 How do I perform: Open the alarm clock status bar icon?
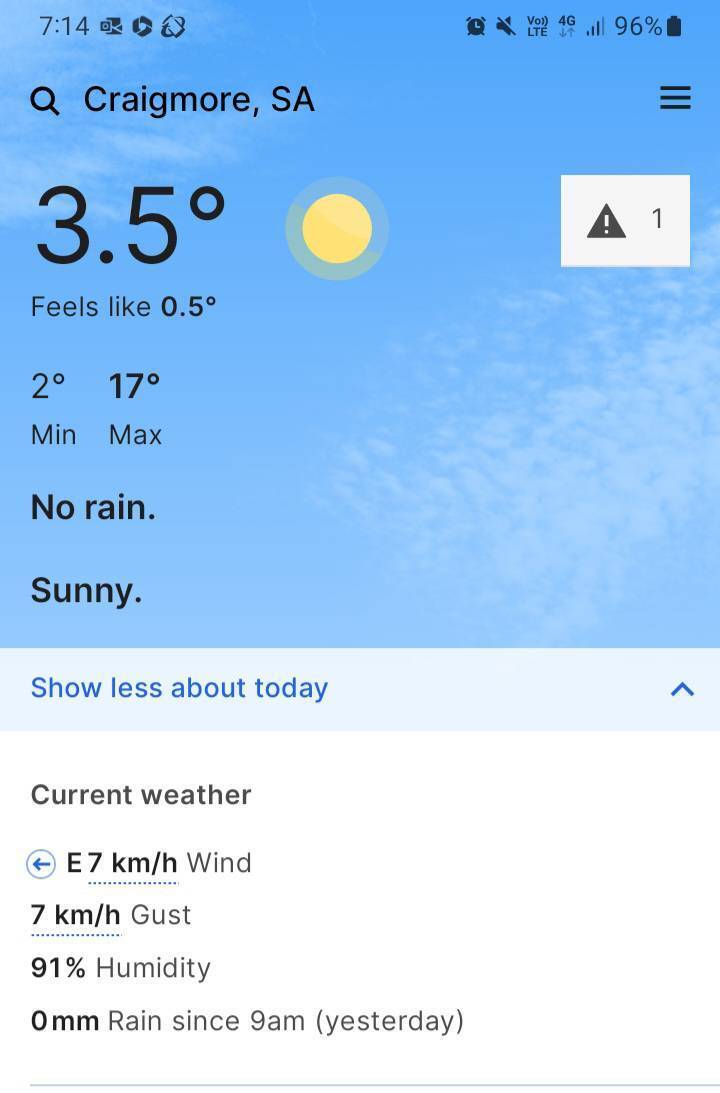(474, 27)
